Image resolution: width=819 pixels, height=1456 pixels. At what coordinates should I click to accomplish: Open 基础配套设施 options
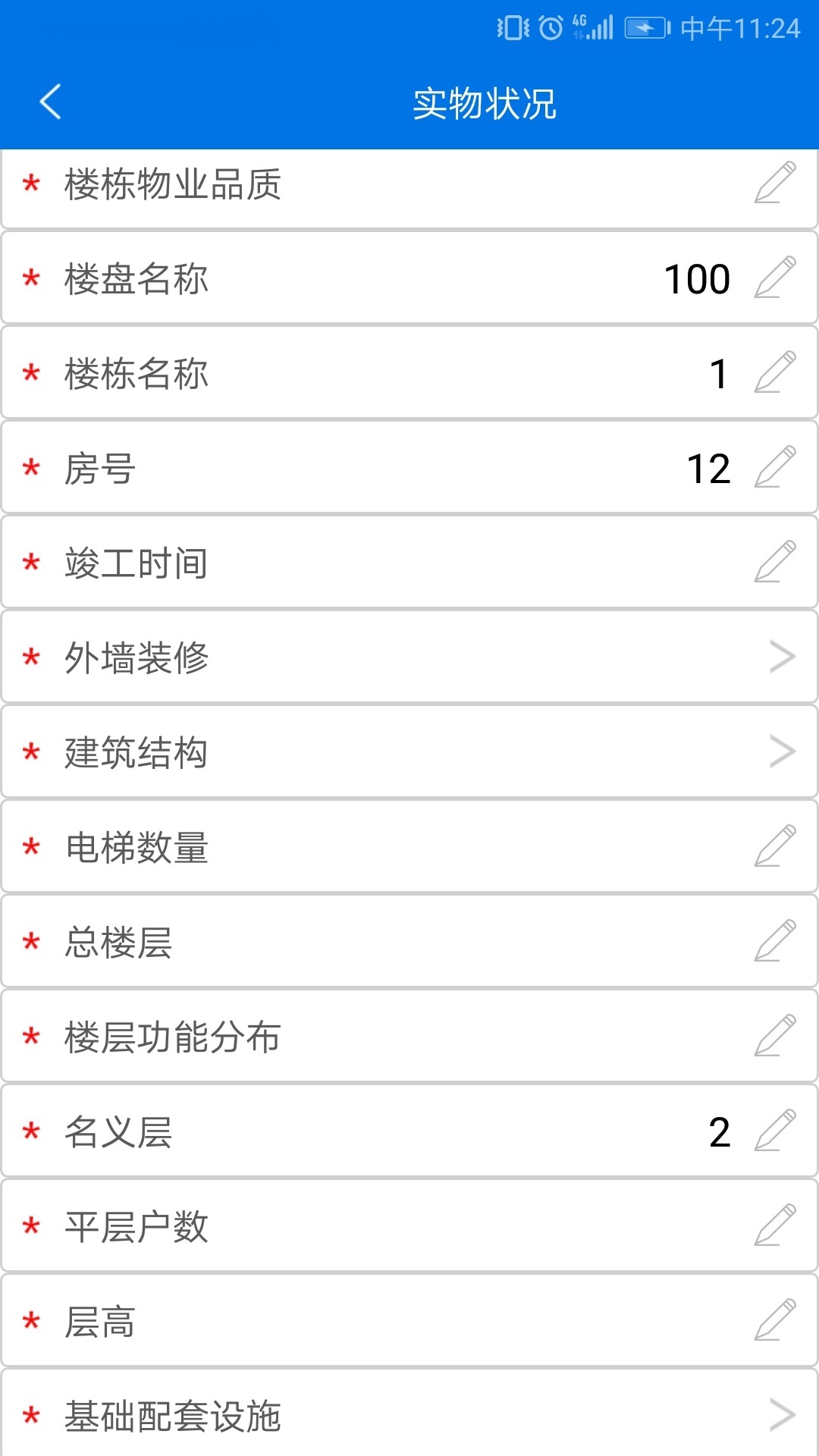[781, 1415]
